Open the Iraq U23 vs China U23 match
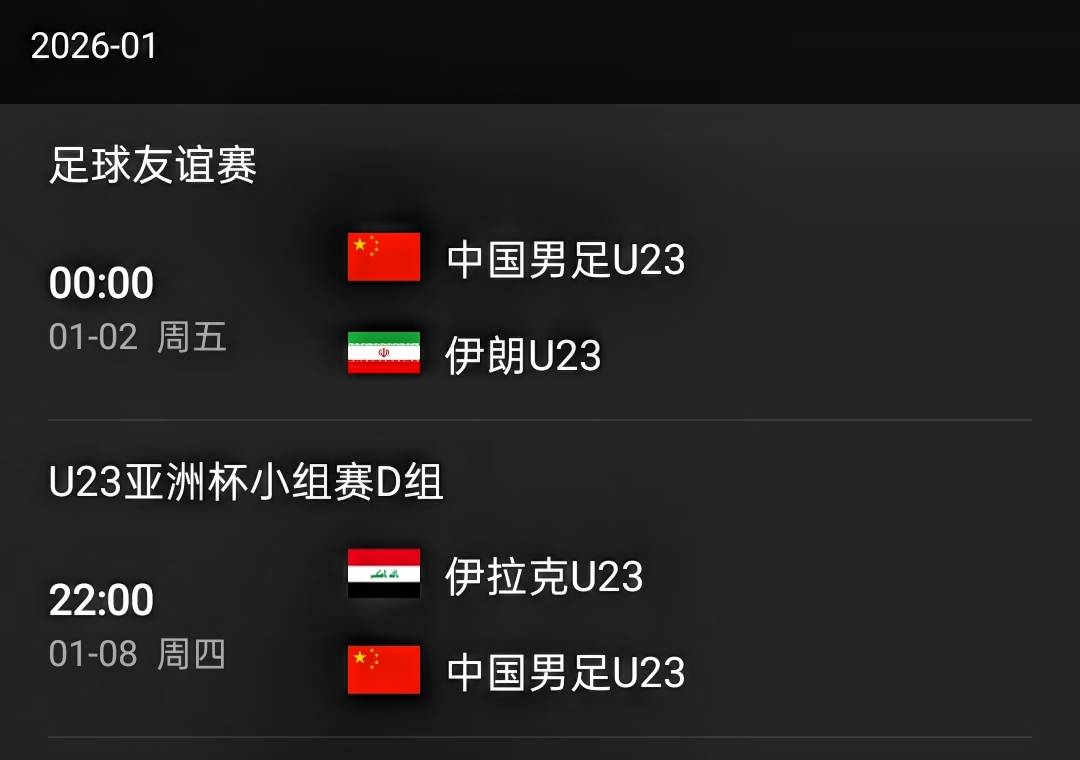The image size is (1080, 760). [540, 624]
